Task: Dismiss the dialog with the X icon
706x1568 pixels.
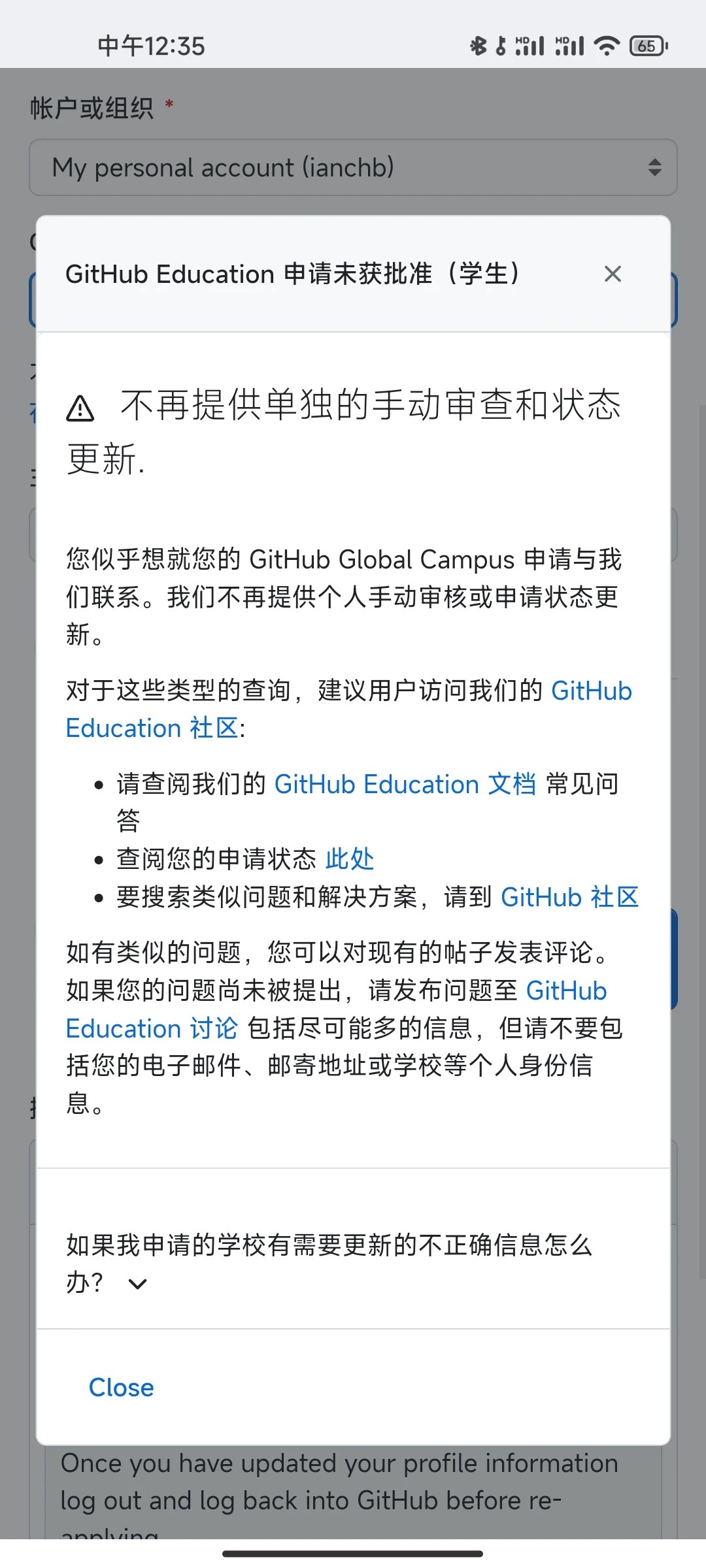Action: (x=613, y=274)
